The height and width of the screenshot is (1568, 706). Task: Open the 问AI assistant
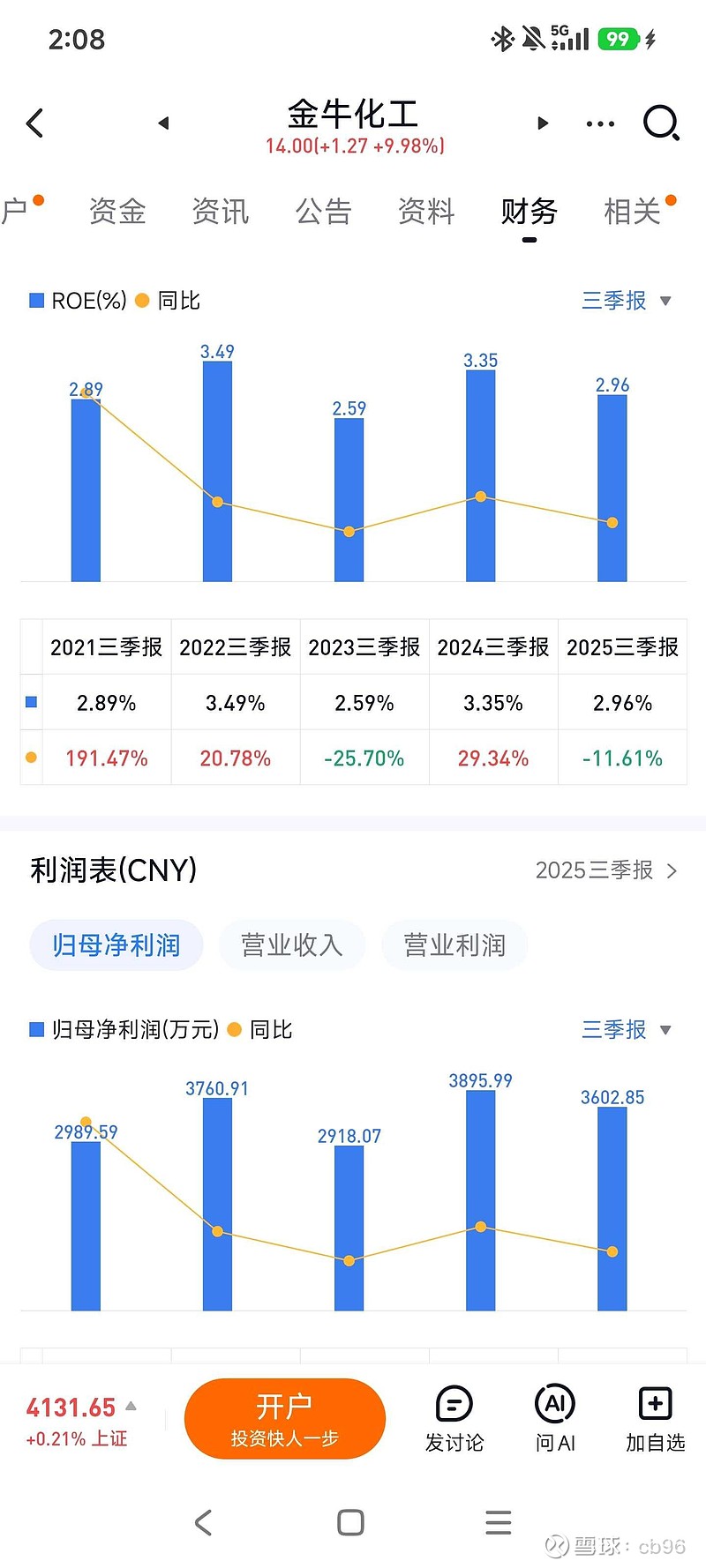click(554, 1418)
